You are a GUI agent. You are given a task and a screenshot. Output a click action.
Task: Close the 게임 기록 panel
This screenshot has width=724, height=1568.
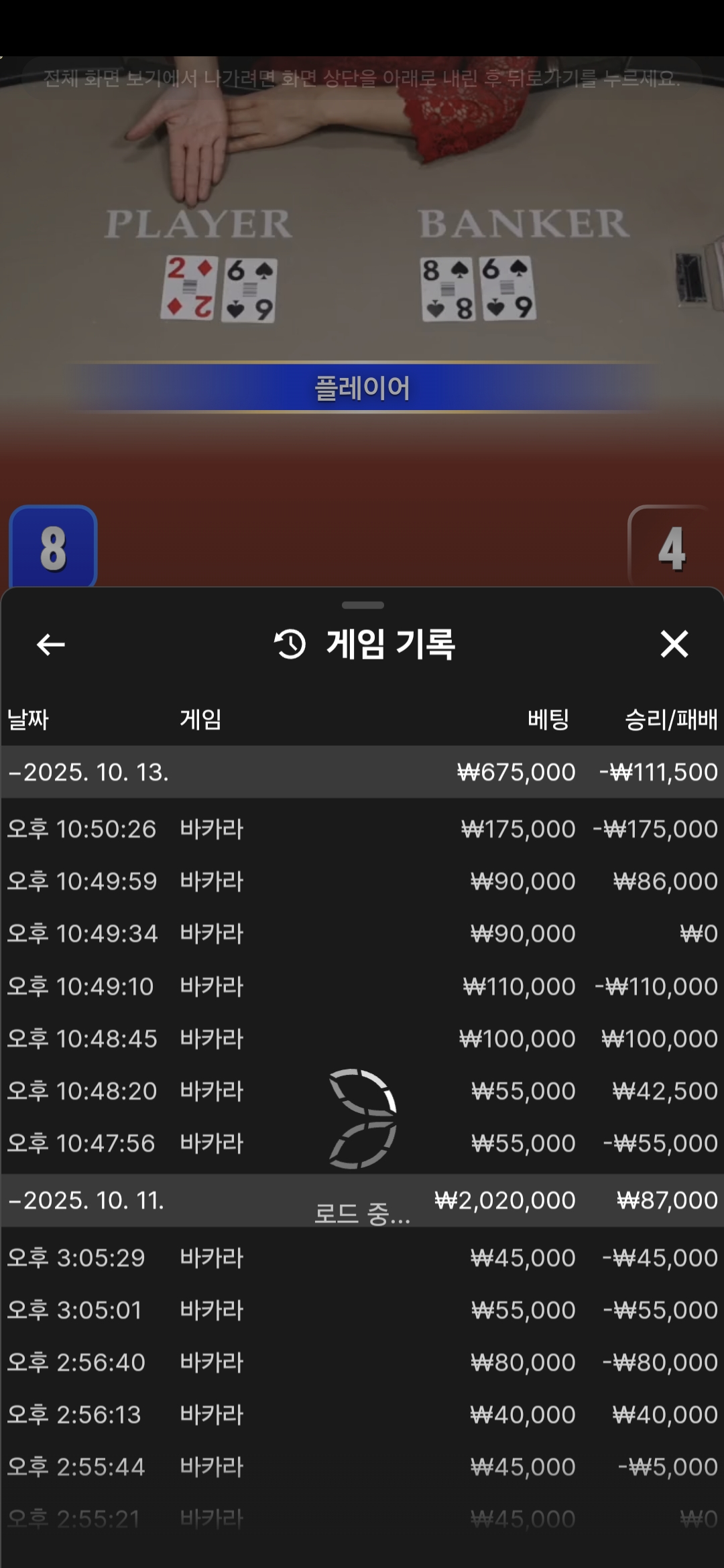click(x=674, y=645)
